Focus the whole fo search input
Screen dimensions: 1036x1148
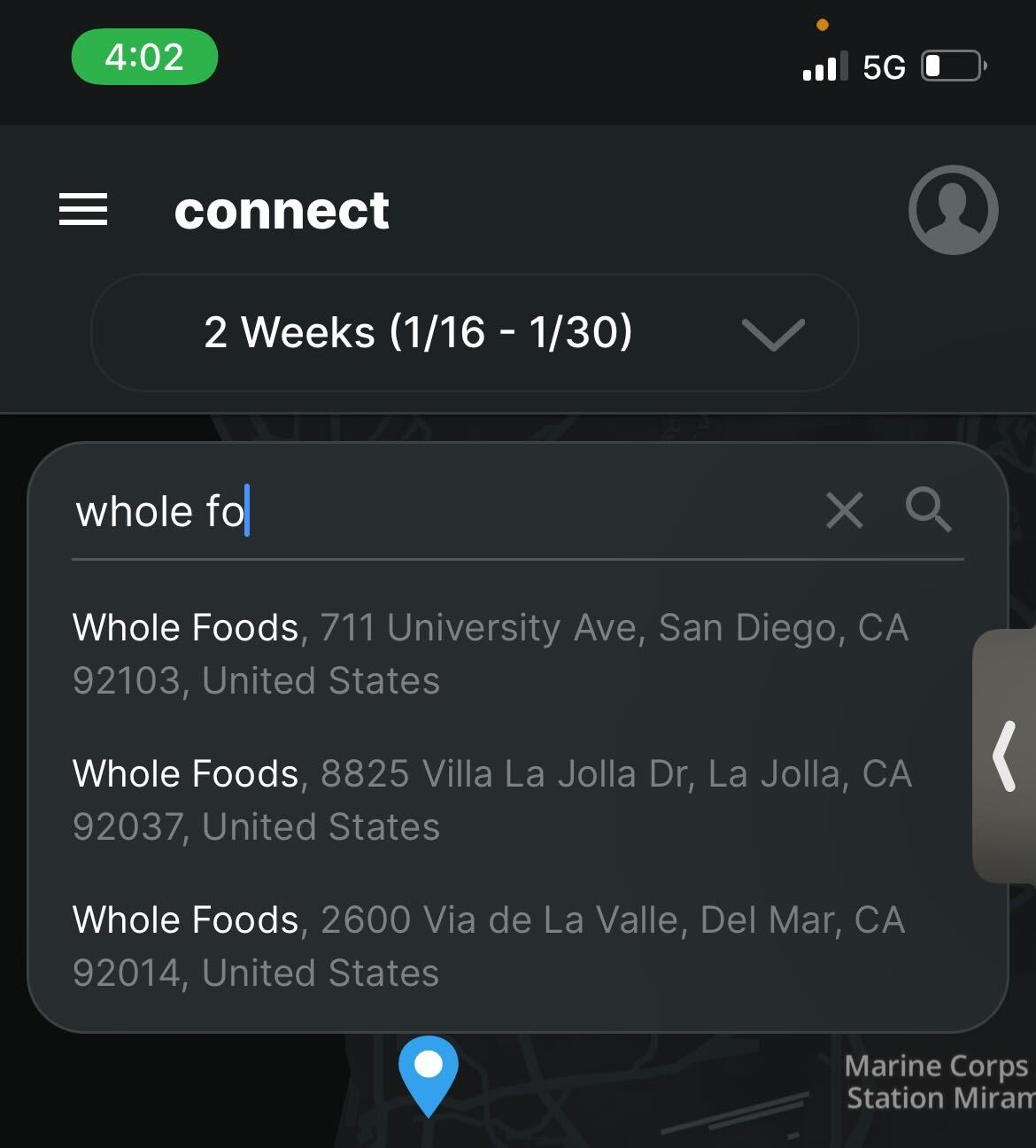click(354, 510)
